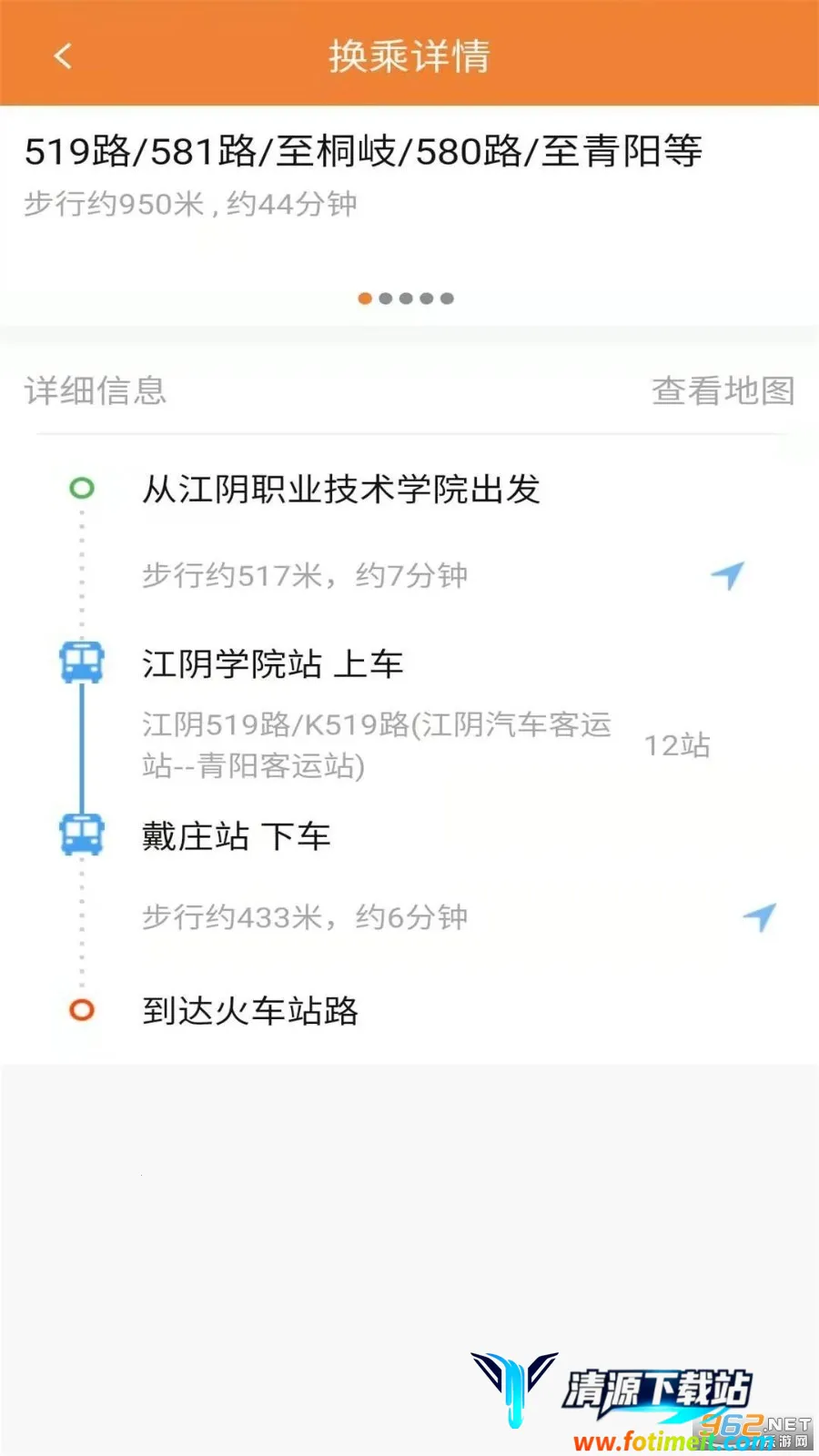Go back from the transfer details page

63,56
